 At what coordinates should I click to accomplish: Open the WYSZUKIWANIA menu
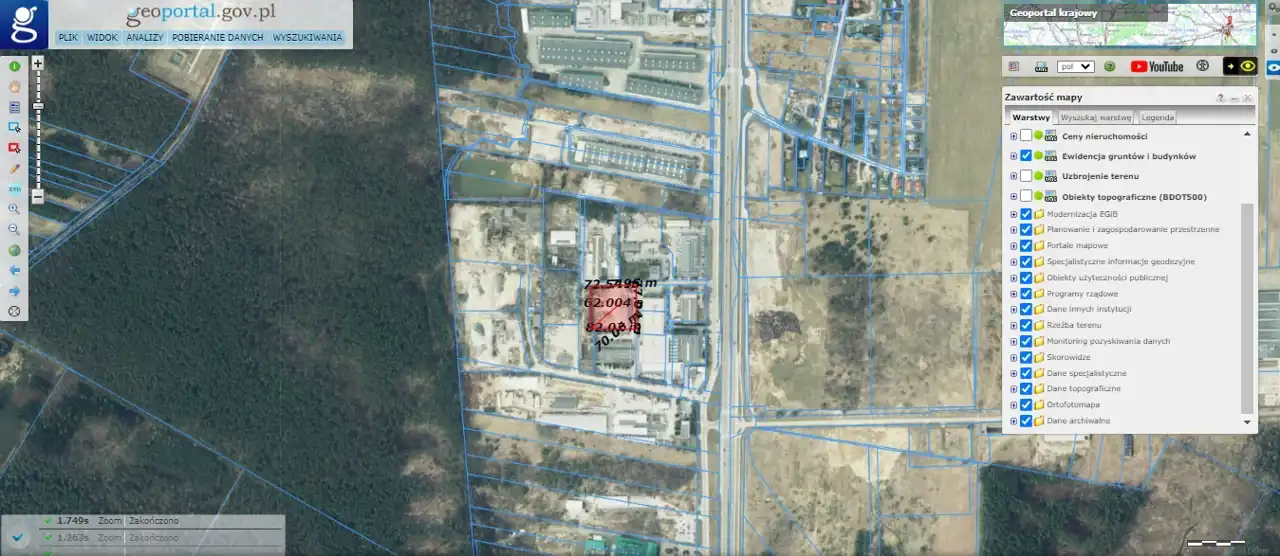pos(307,37)
